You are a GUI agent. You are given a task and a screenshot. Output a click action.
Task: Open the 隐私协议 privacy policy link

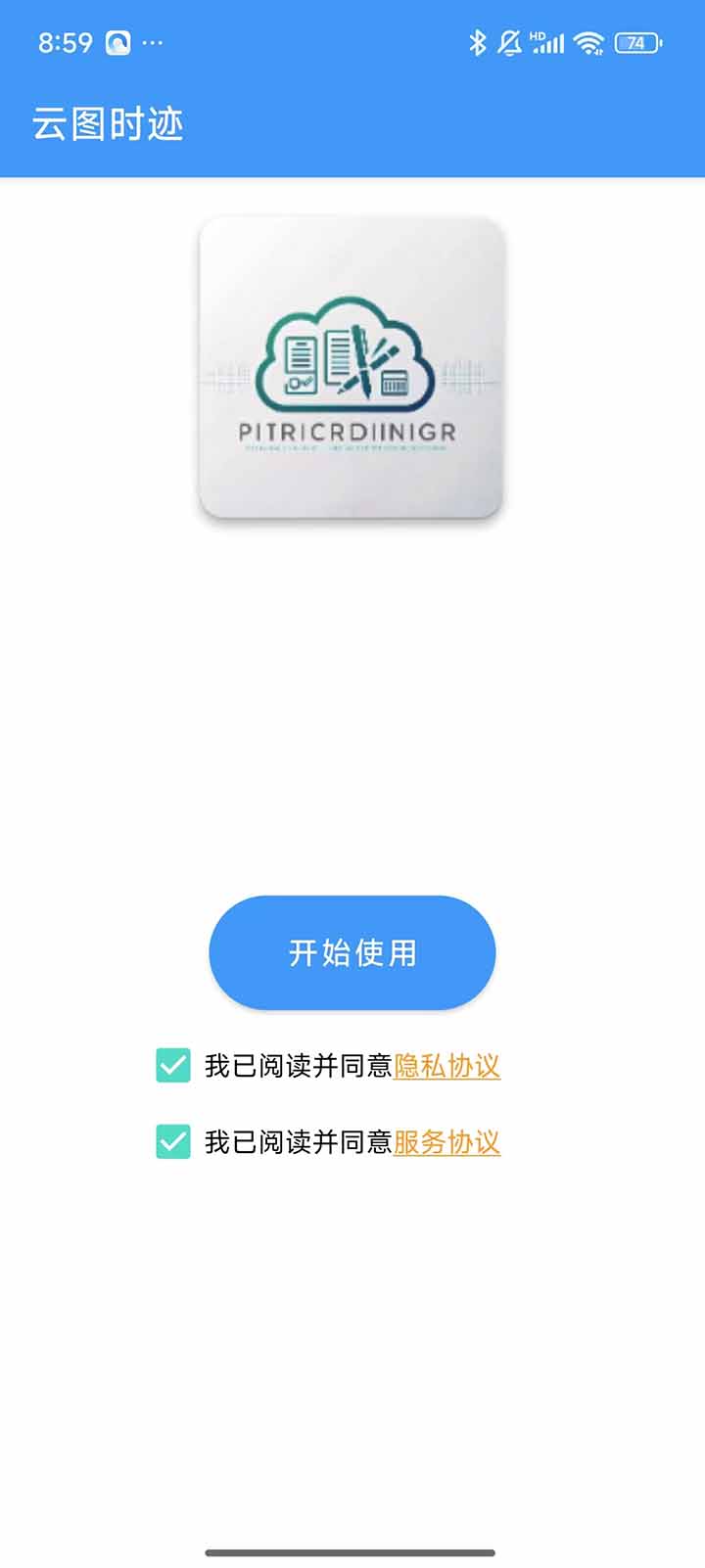pyautogui.click(x=446, y=1066)
